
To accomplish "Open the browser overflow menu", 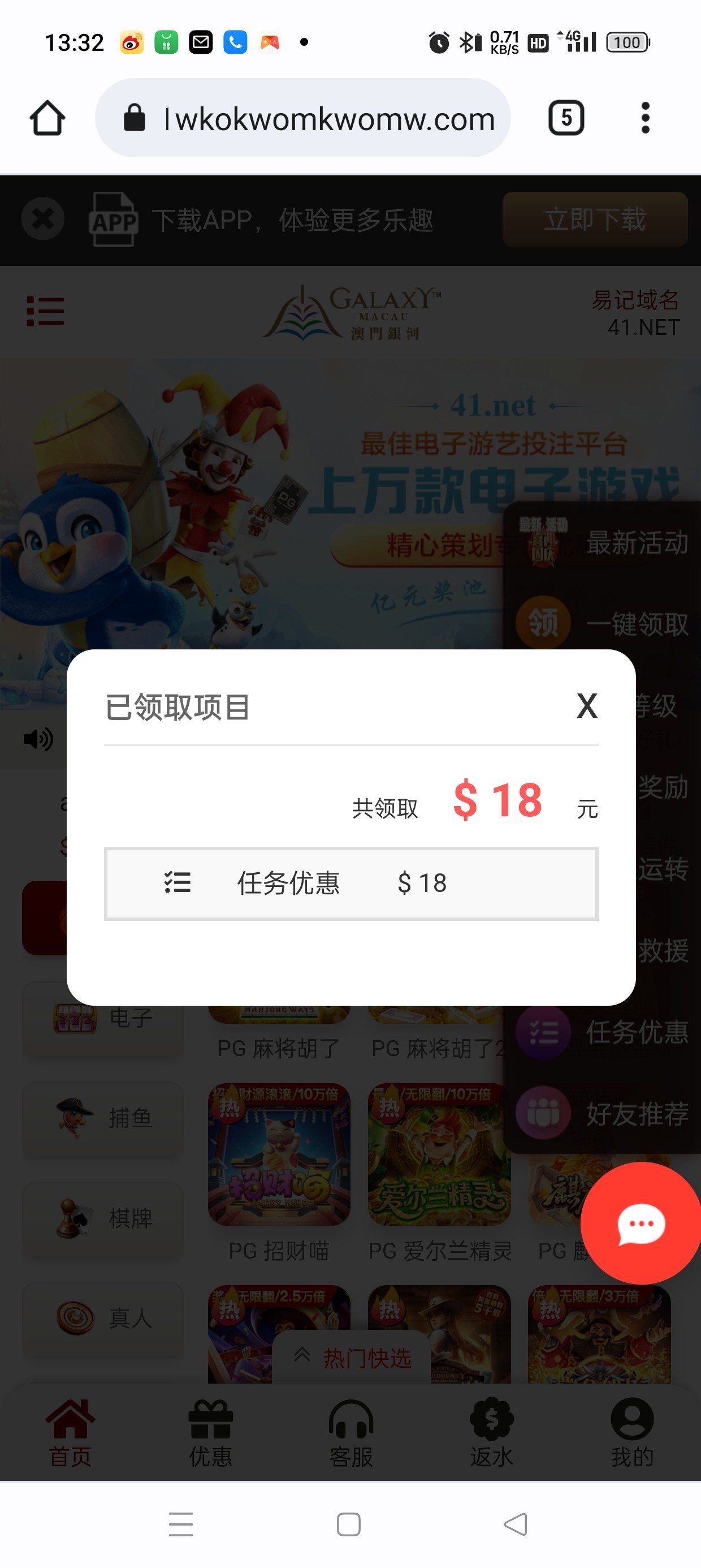I will click(x=645, y=118).
